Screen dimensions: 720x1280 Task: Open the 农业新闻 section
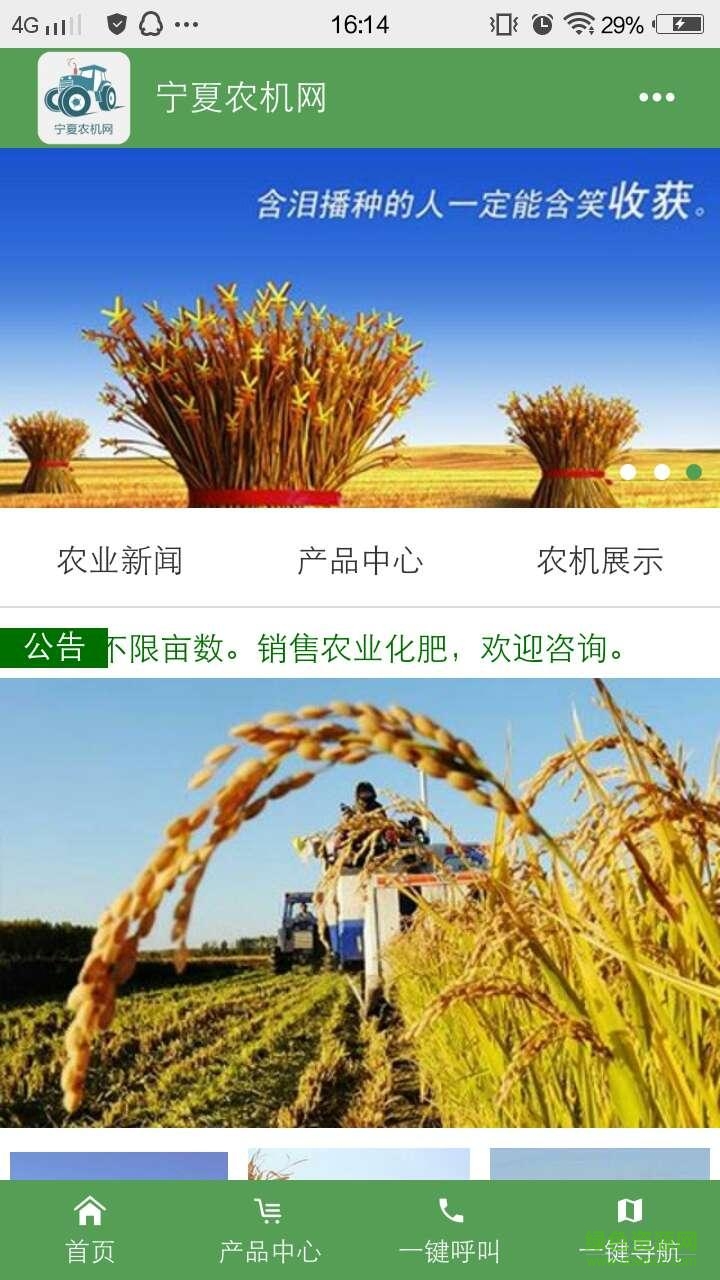tap(120, 561)
